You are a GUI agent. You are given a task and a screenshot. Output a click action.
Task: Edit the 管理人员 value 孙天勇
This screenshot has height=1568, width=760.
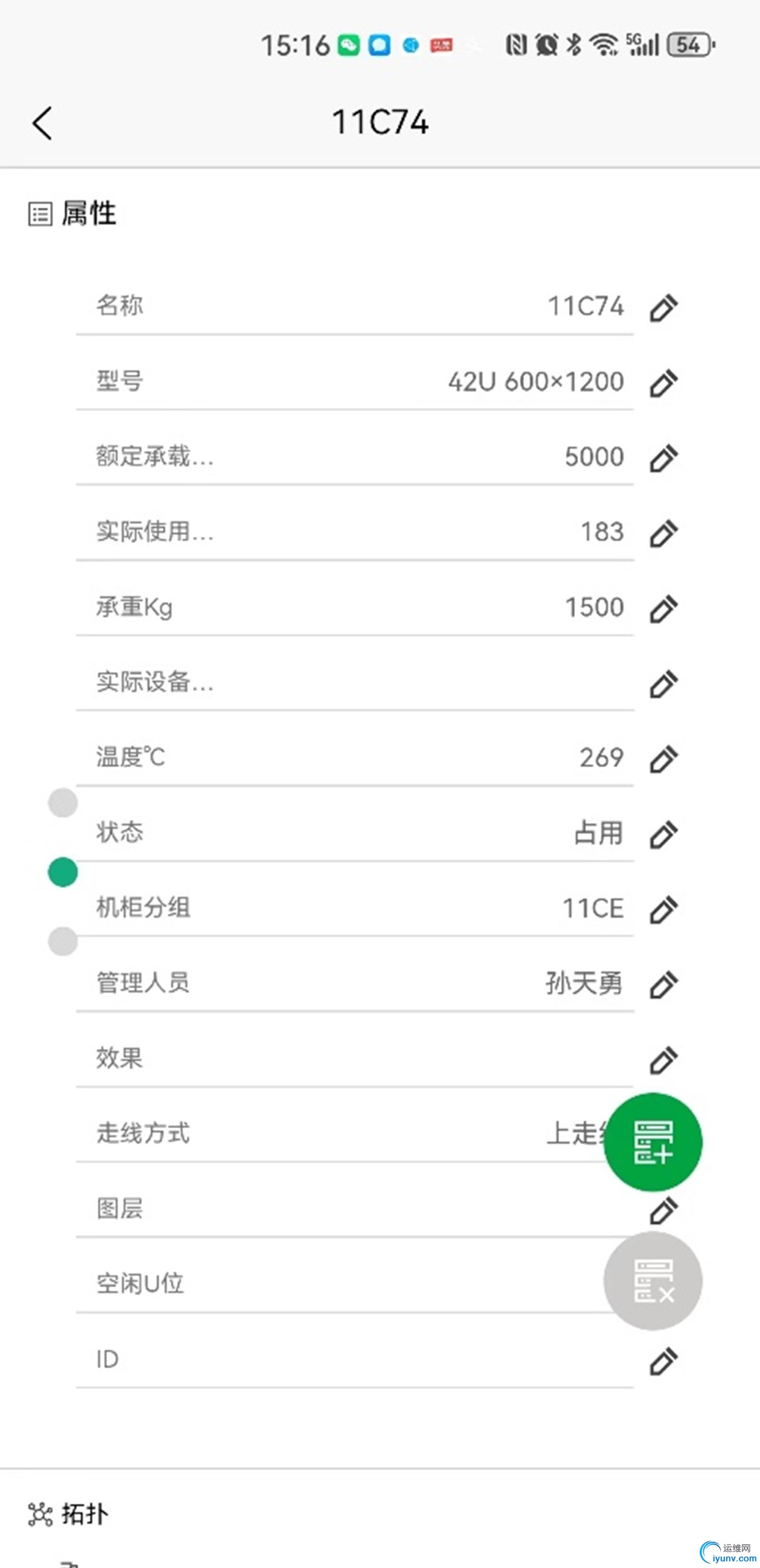663,984
